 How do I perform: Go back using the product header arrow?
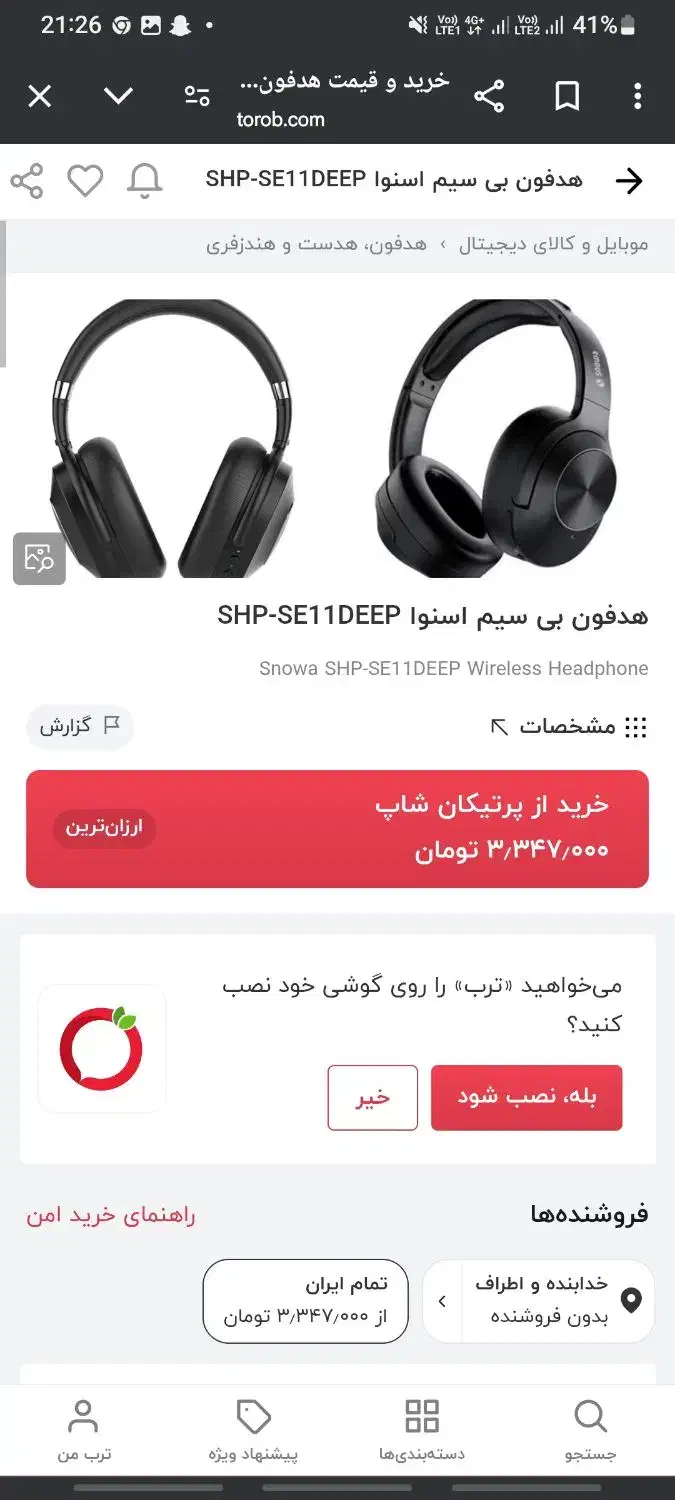tap(629, 181)
